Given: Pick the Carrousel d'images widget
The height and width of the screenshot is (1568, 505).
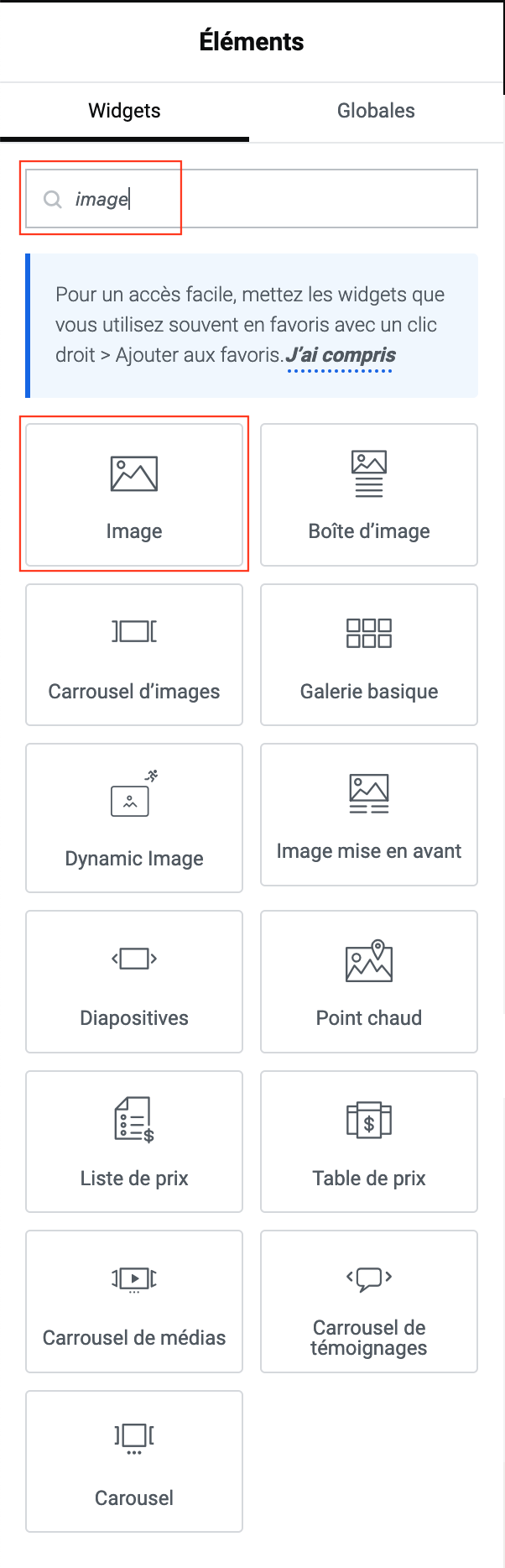Looking at the screenshot, I should coord(134,655).
